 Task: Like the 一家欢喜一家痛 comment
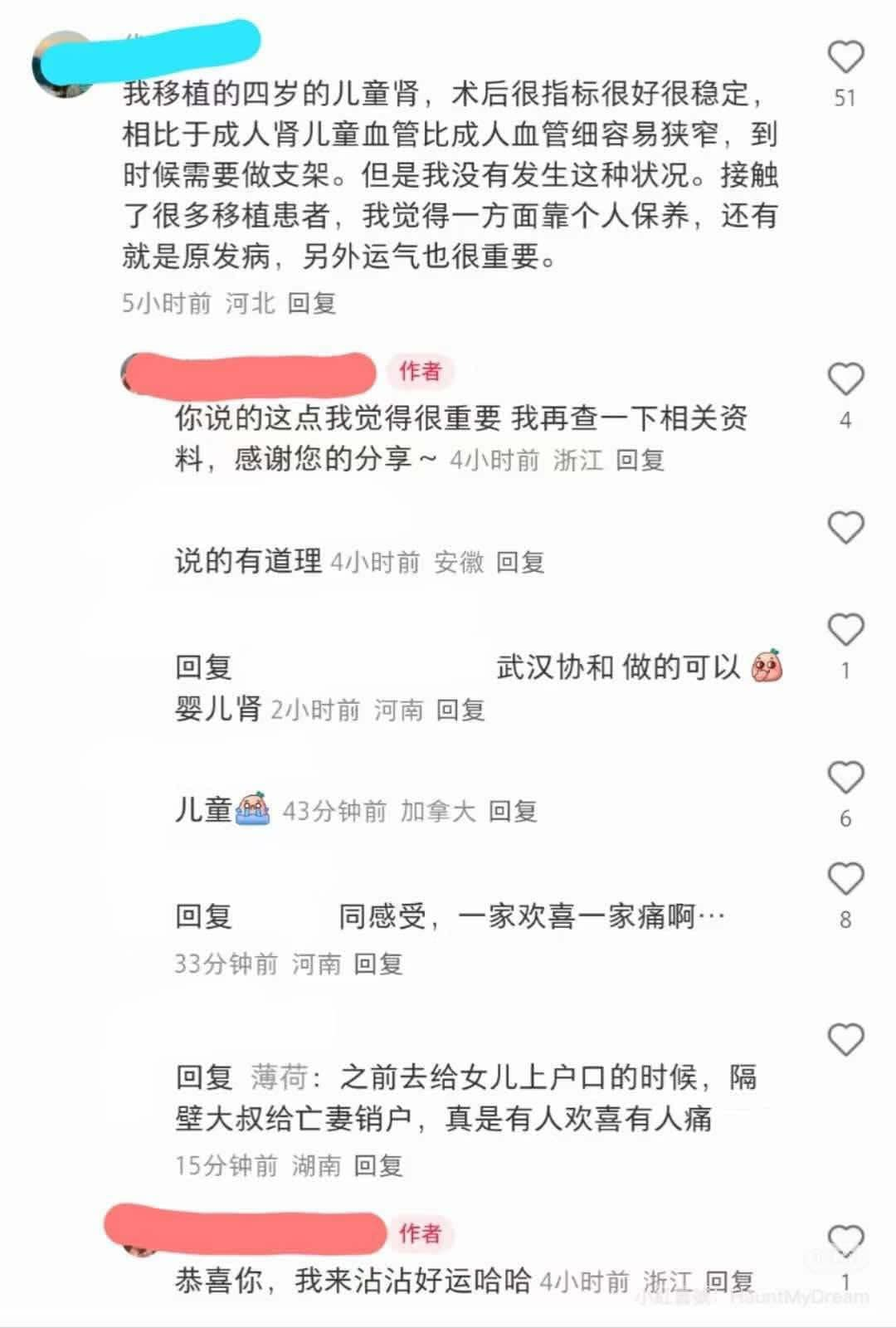845,879
